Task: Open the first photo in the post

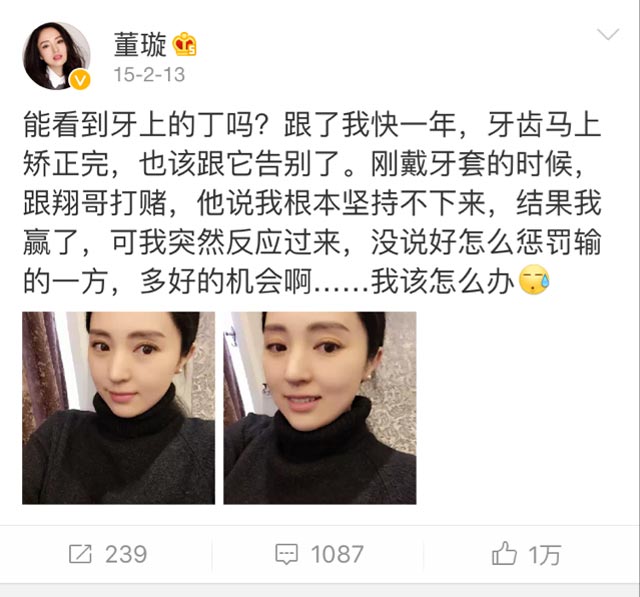Action: [x=118, y=407]
